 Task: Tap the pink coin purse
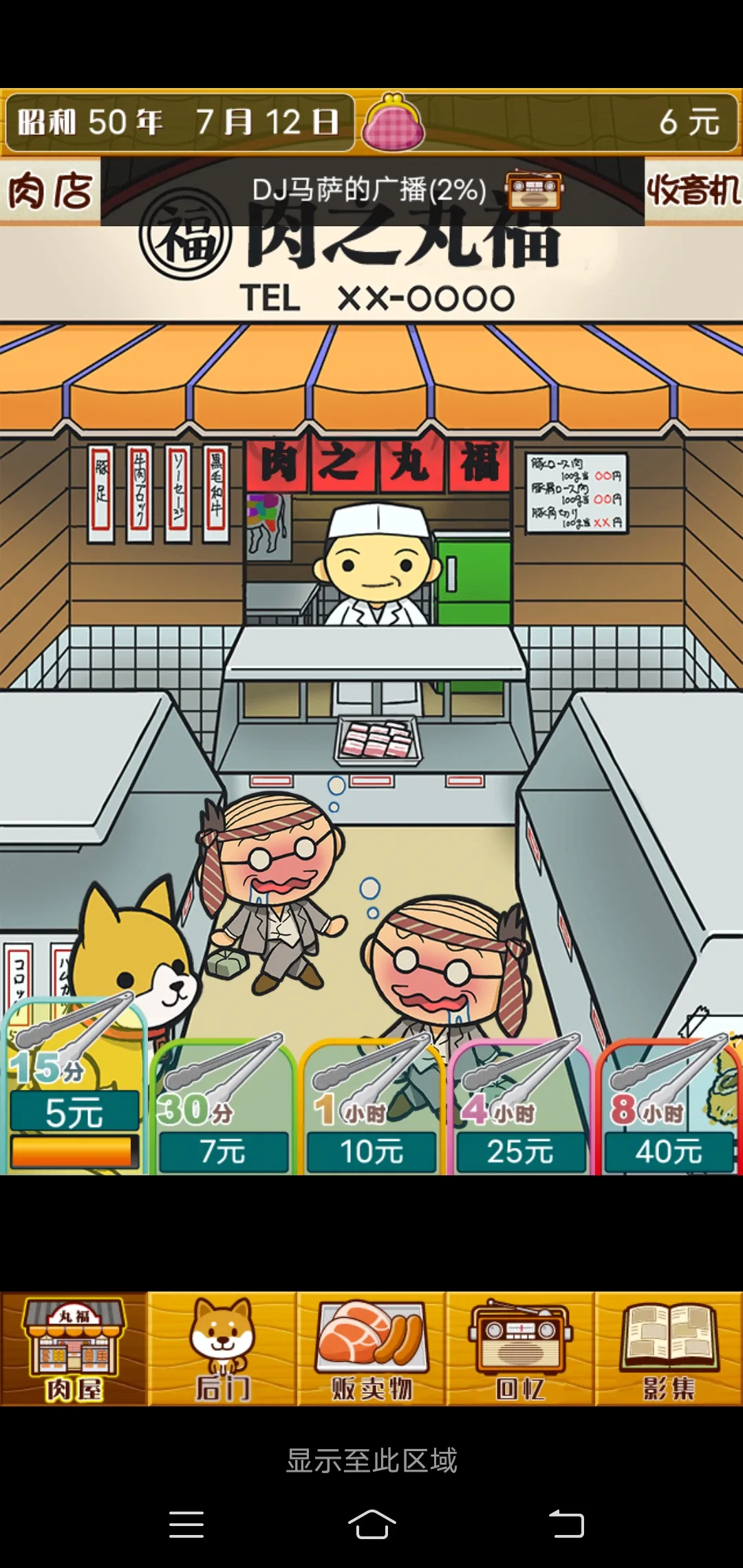pyautogui.click(x=393, y=124)
